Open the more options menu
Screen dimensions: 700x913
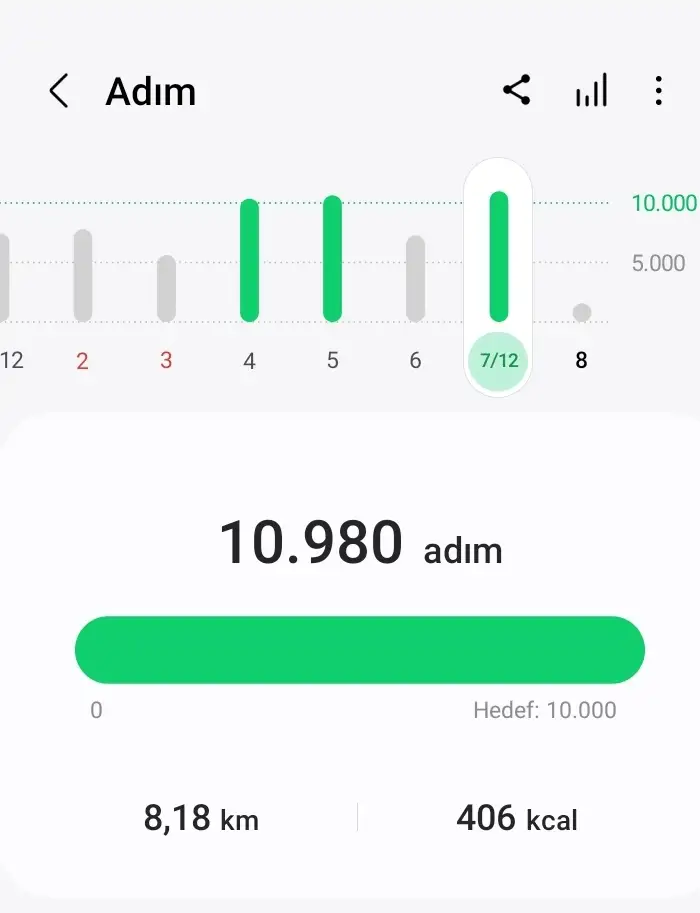coord(658,92)
